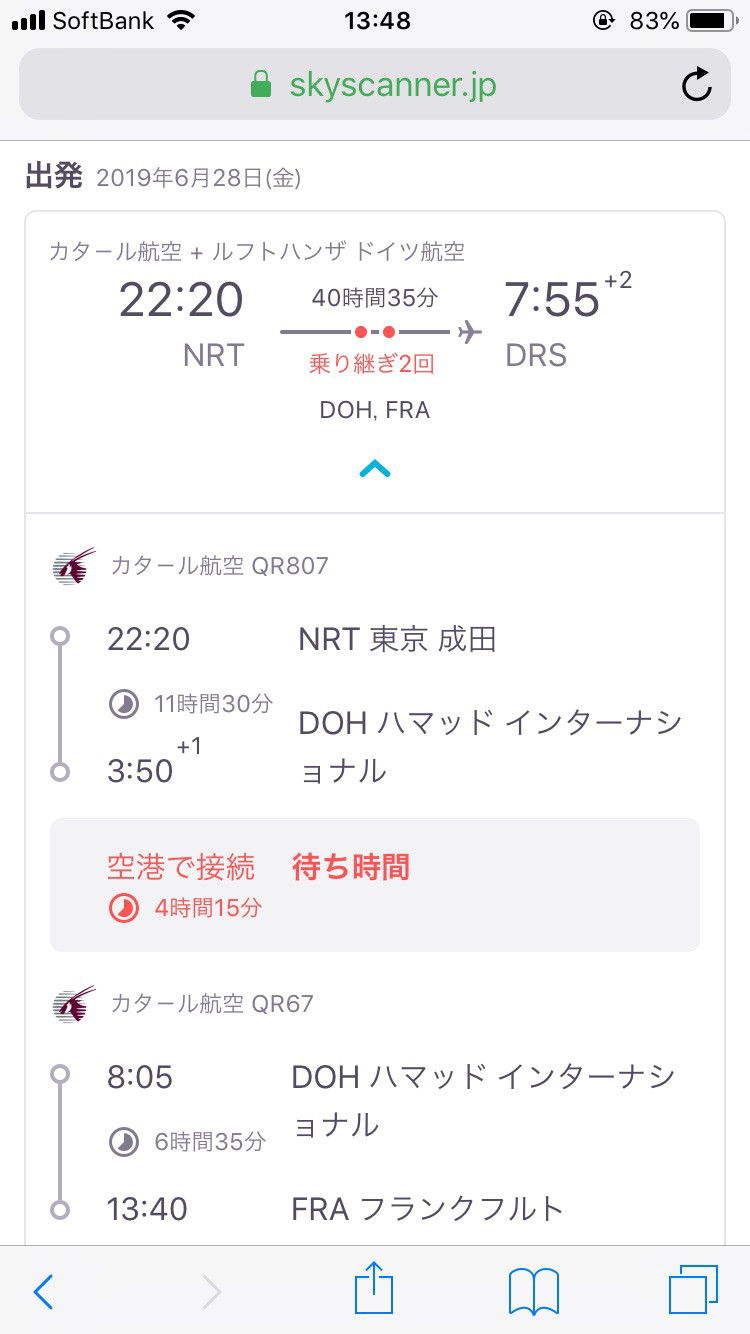The height and width of the screenshot is (1334, 750).
Task: Open the Safari bookmarks
Action: point(533,1291)
